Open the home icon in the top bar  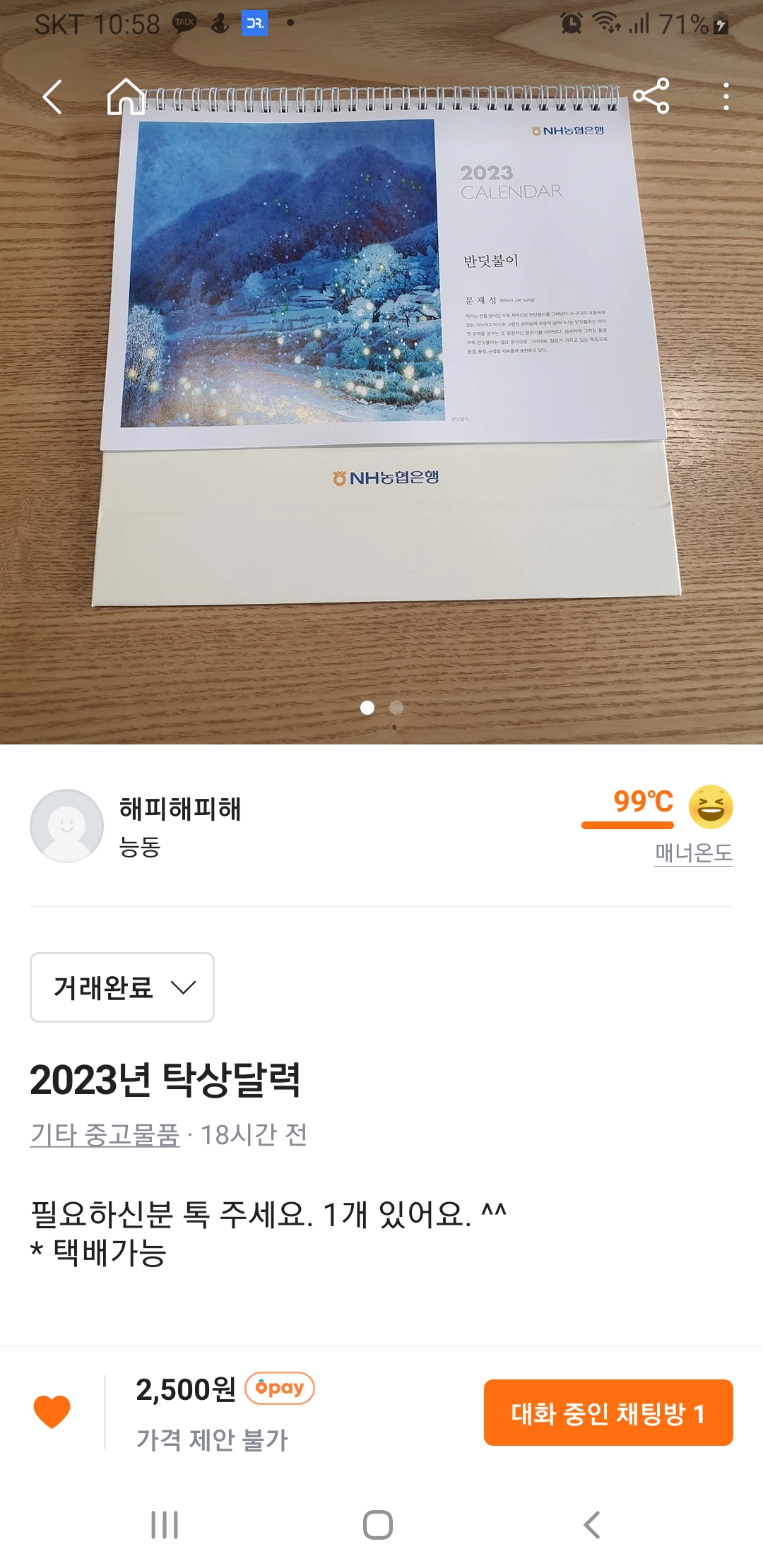point(126,97)
